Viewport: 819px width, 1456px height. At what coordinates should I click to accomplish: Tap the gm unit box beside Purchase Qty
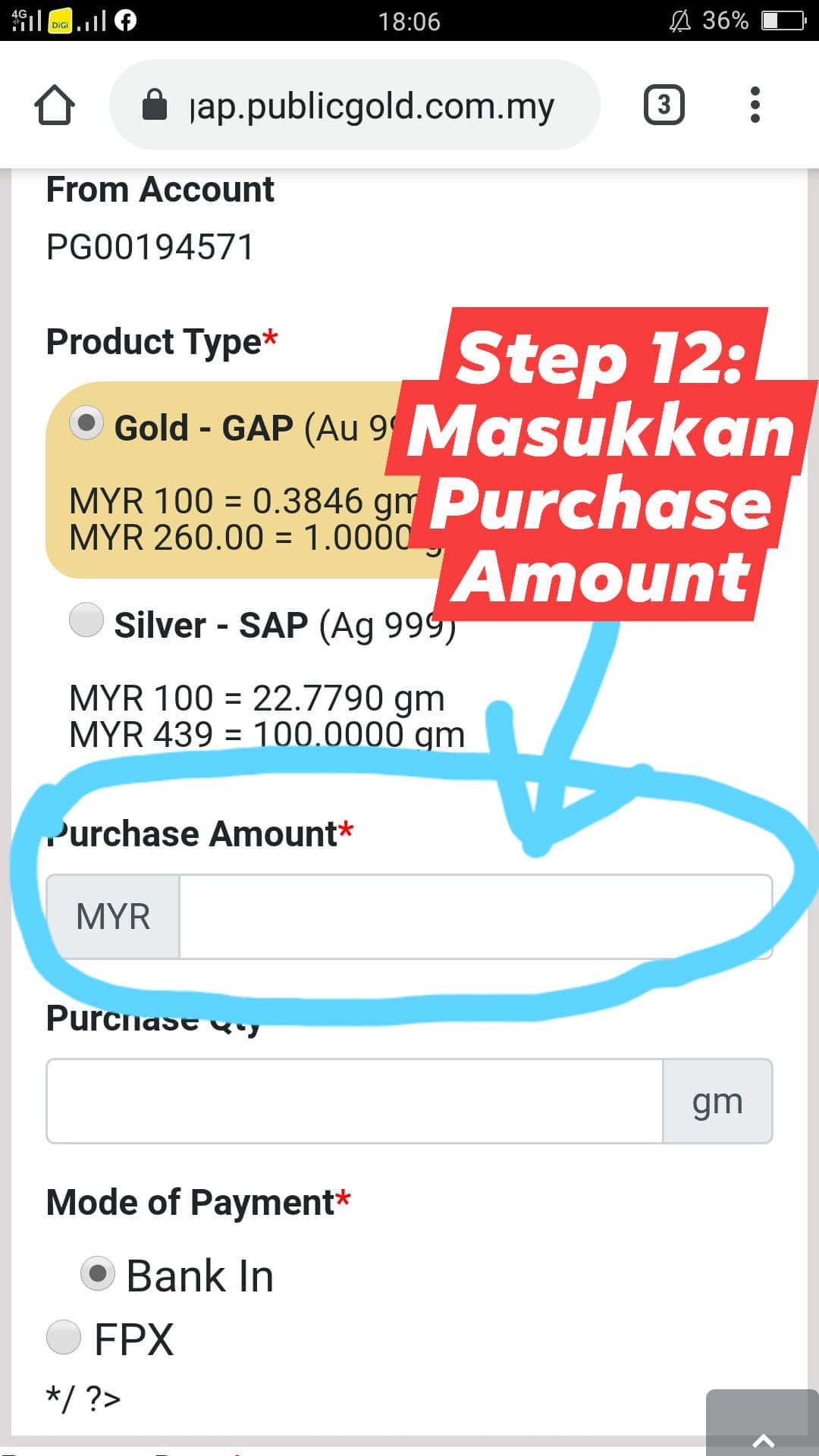pos(718,1100)
